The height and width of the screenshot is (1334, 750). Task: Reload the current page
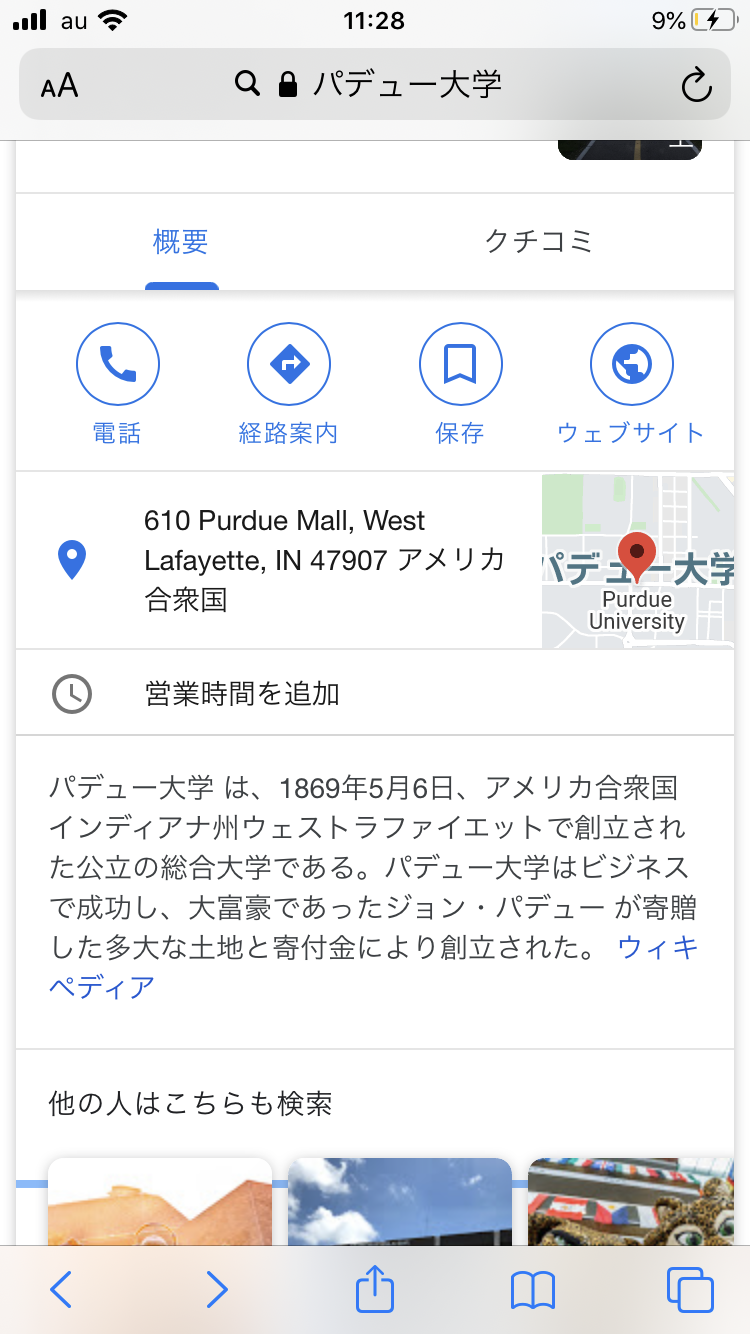point(696,85)
